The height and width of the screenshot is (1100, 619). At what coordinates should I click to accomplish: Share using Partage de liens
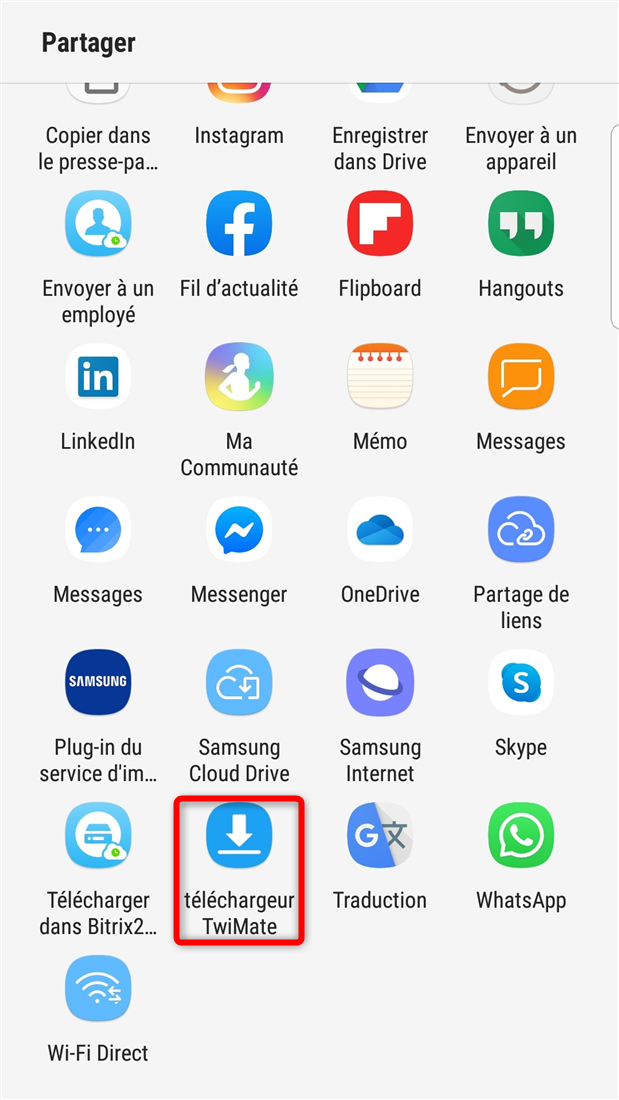click(521, 530)
